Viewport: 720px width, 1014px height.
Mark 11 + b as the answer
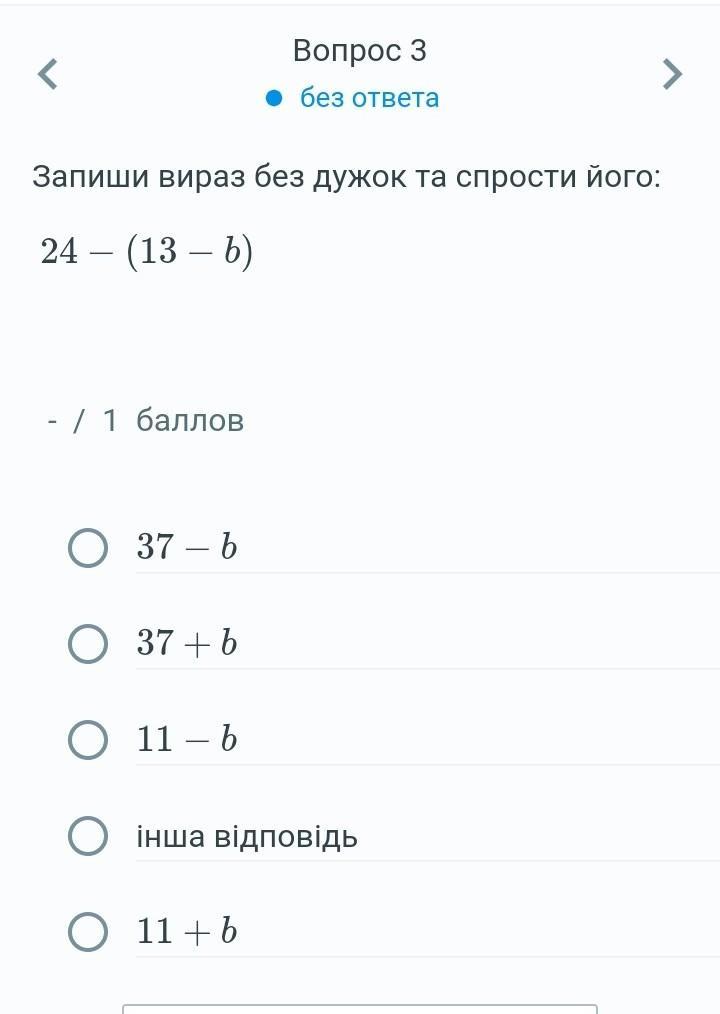88,932
